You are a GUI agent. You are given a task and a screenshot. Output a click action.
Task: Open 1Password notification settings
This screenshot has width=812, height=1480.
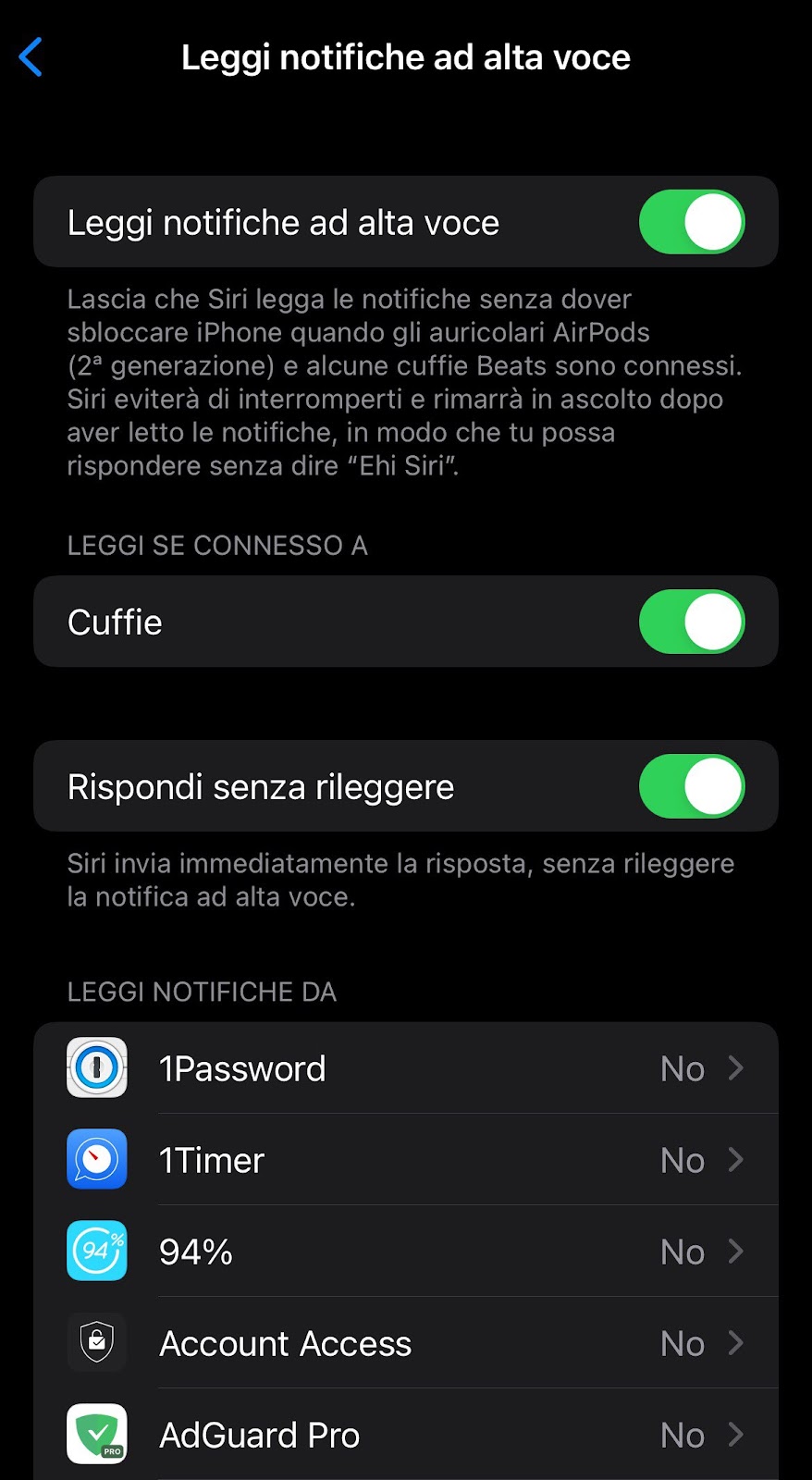[406, 1068]
